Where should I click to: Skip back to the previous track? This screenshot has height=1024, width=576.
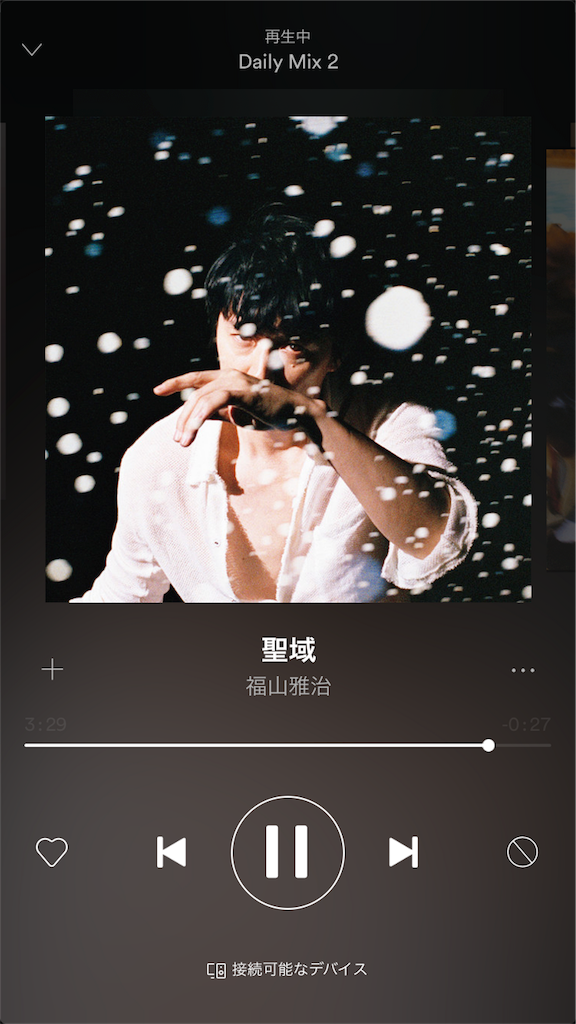171,852
